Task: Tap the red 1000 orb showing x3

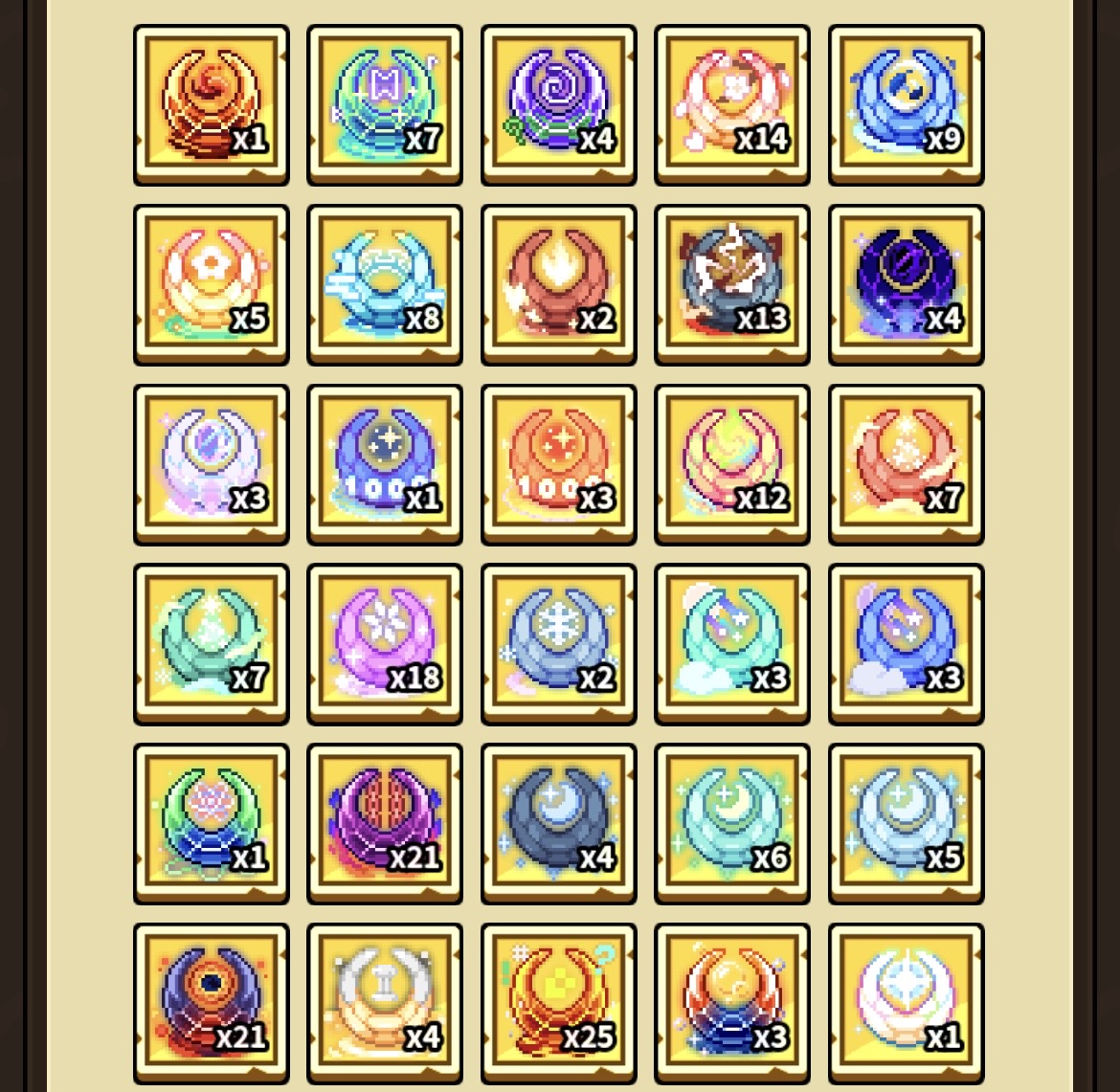Action: 559,465
